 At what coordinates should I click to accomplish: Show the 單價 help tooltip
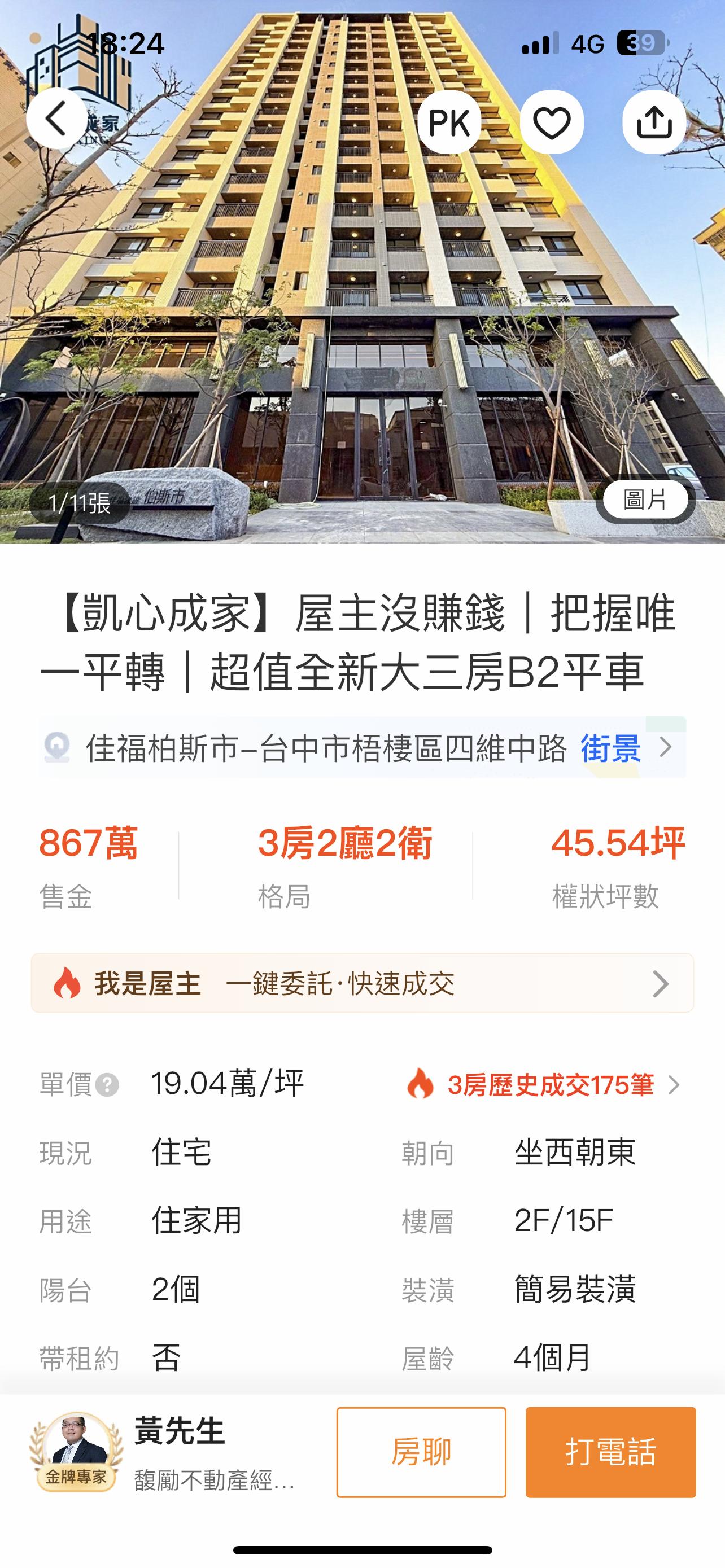click(107, 1085)
